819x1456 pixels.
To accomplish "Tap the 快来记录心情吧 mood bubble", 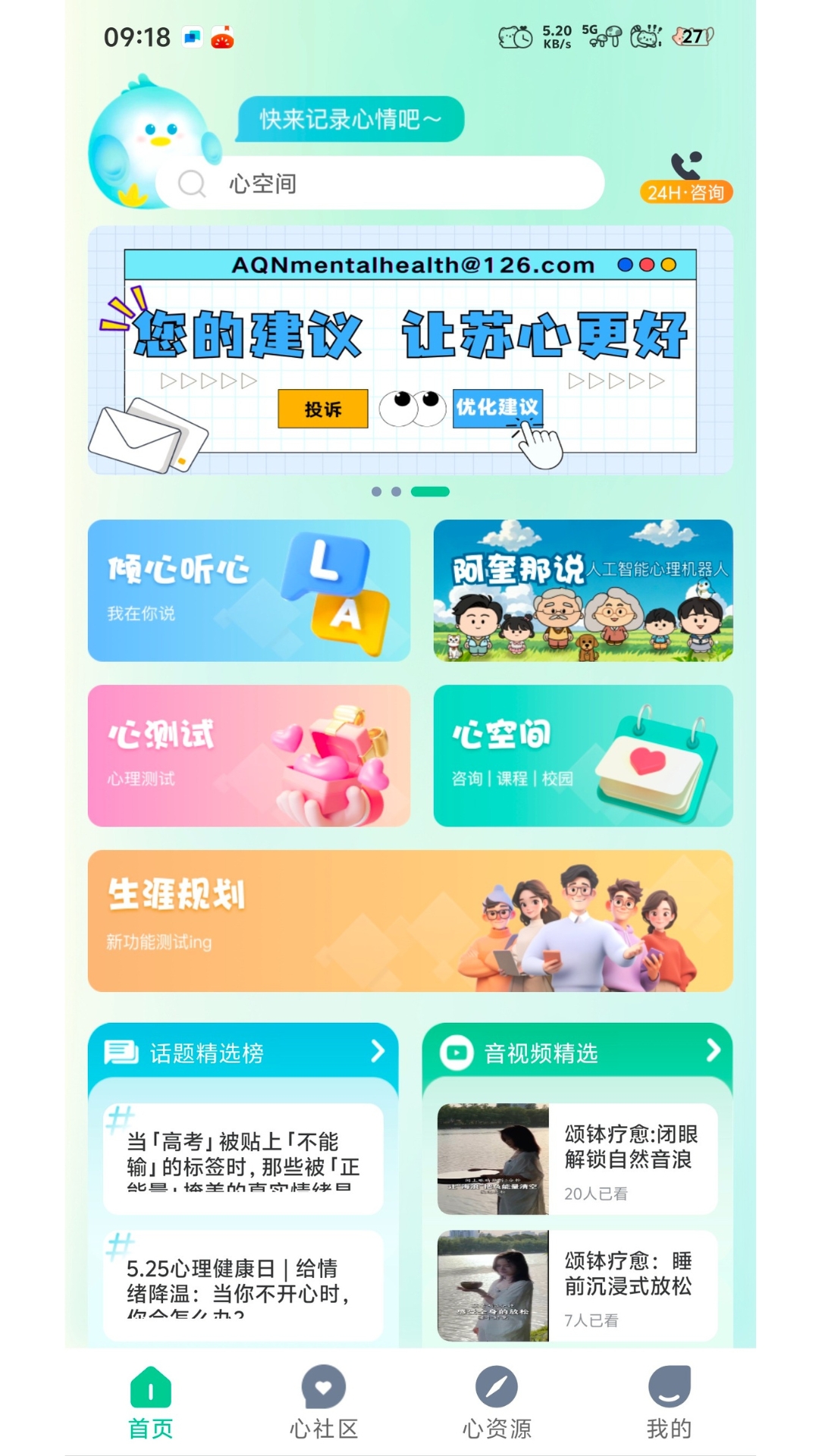I will click(x=350, y=119).
